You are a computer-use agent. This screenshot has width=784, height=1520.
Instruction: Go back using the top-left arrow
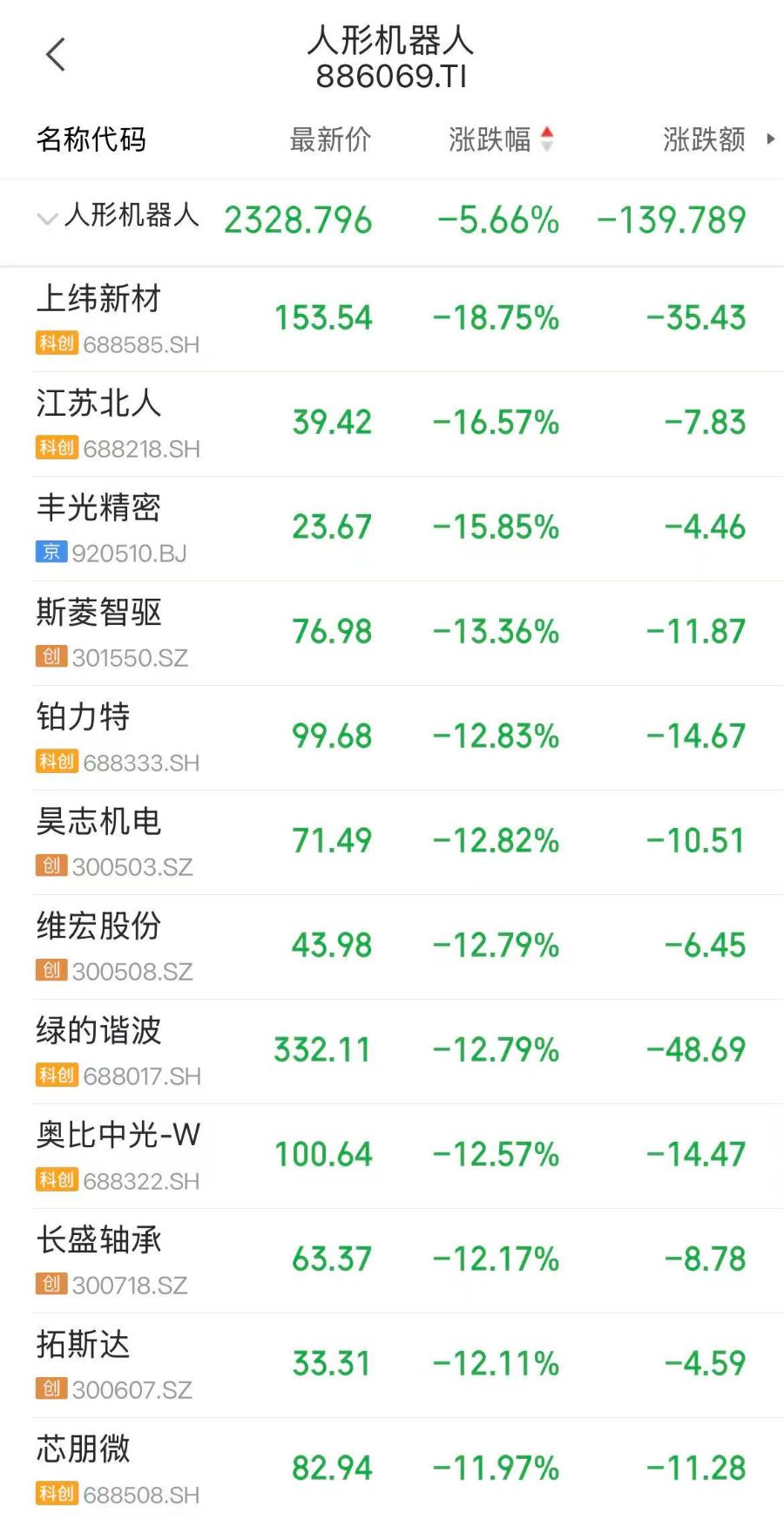point(56,55)
